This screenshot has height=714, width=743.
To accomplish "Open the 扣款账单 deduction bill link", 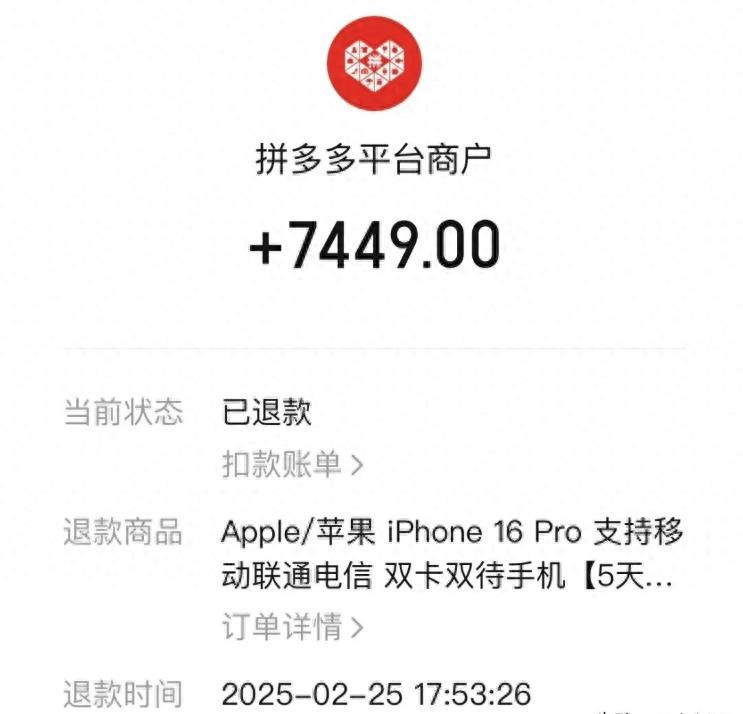I will pyautogui.click(x=292, y=464).
